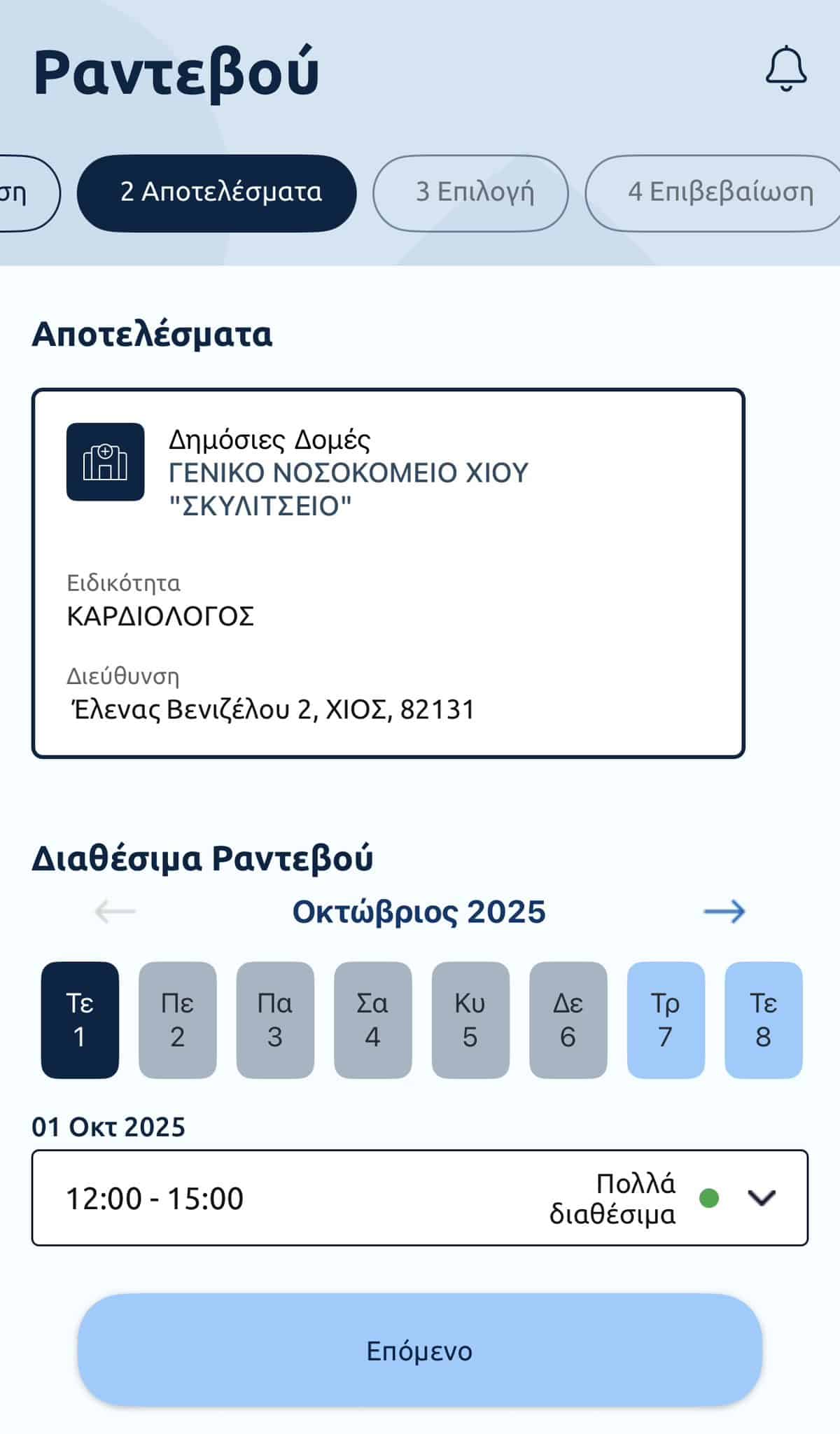Select Πε 2 date
The width and height of the screenshot is (840, 1434).
point(177,1019)
